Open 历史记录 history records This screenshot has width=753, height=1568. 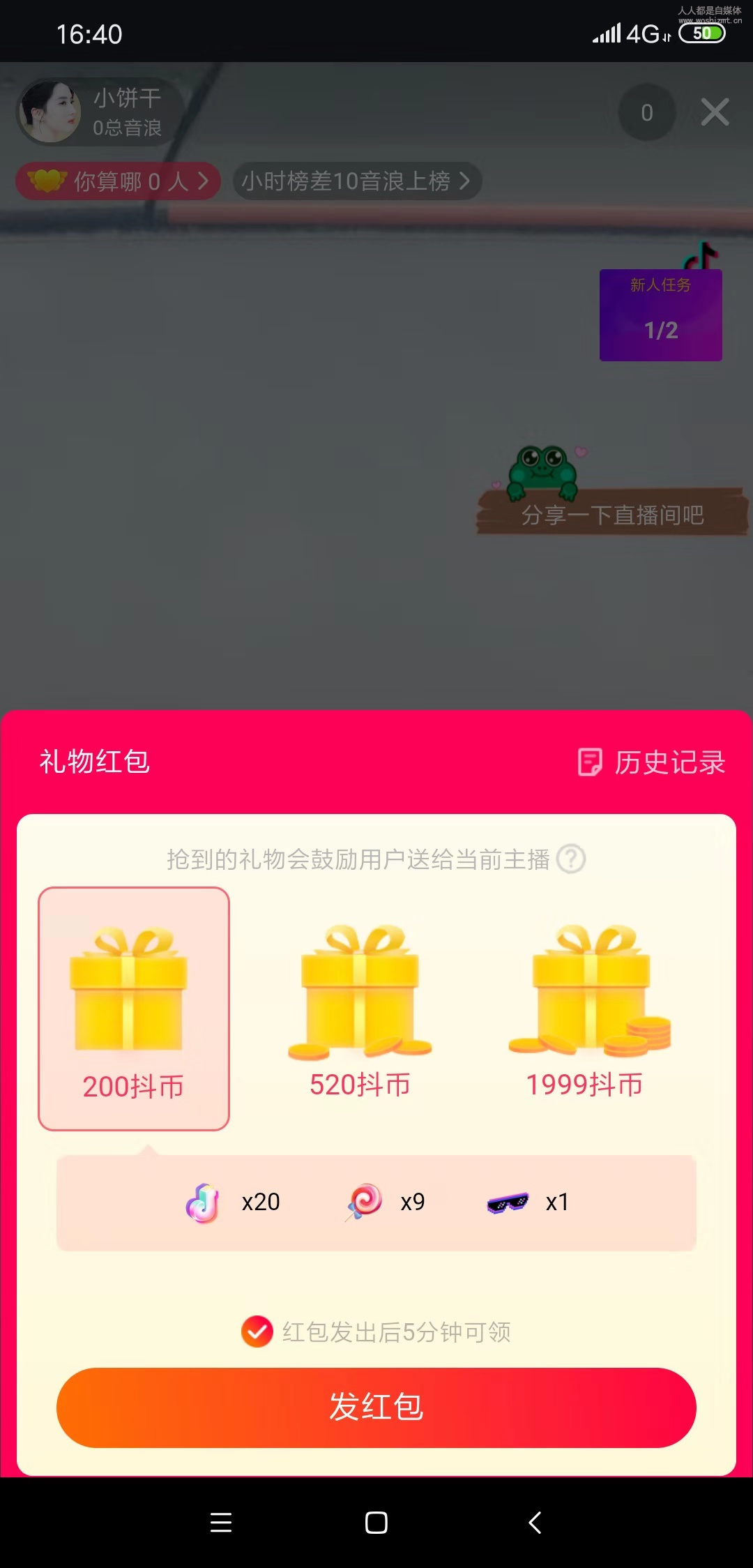tap(652, 762)
